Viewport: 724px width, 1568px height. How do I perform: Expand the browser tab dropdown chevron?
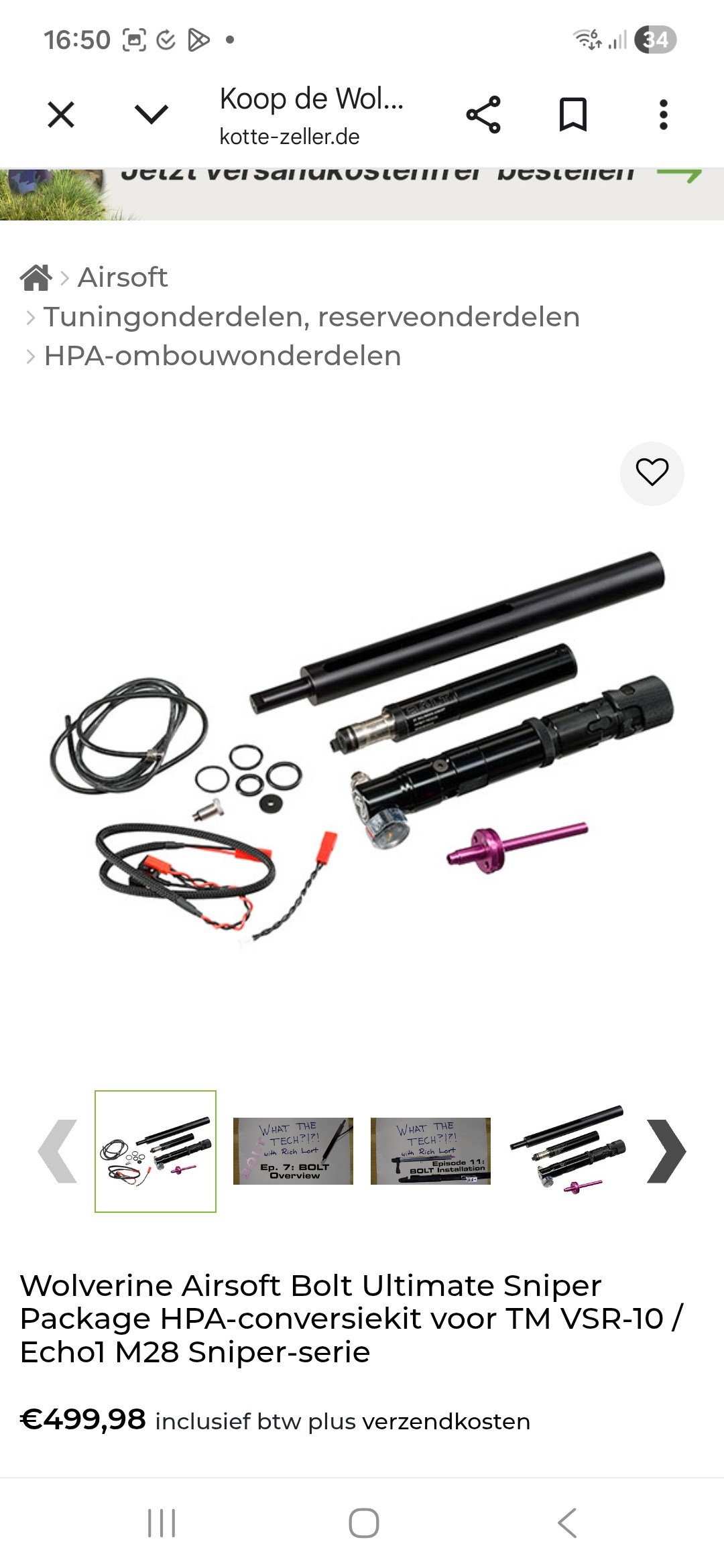pos(152,115)
